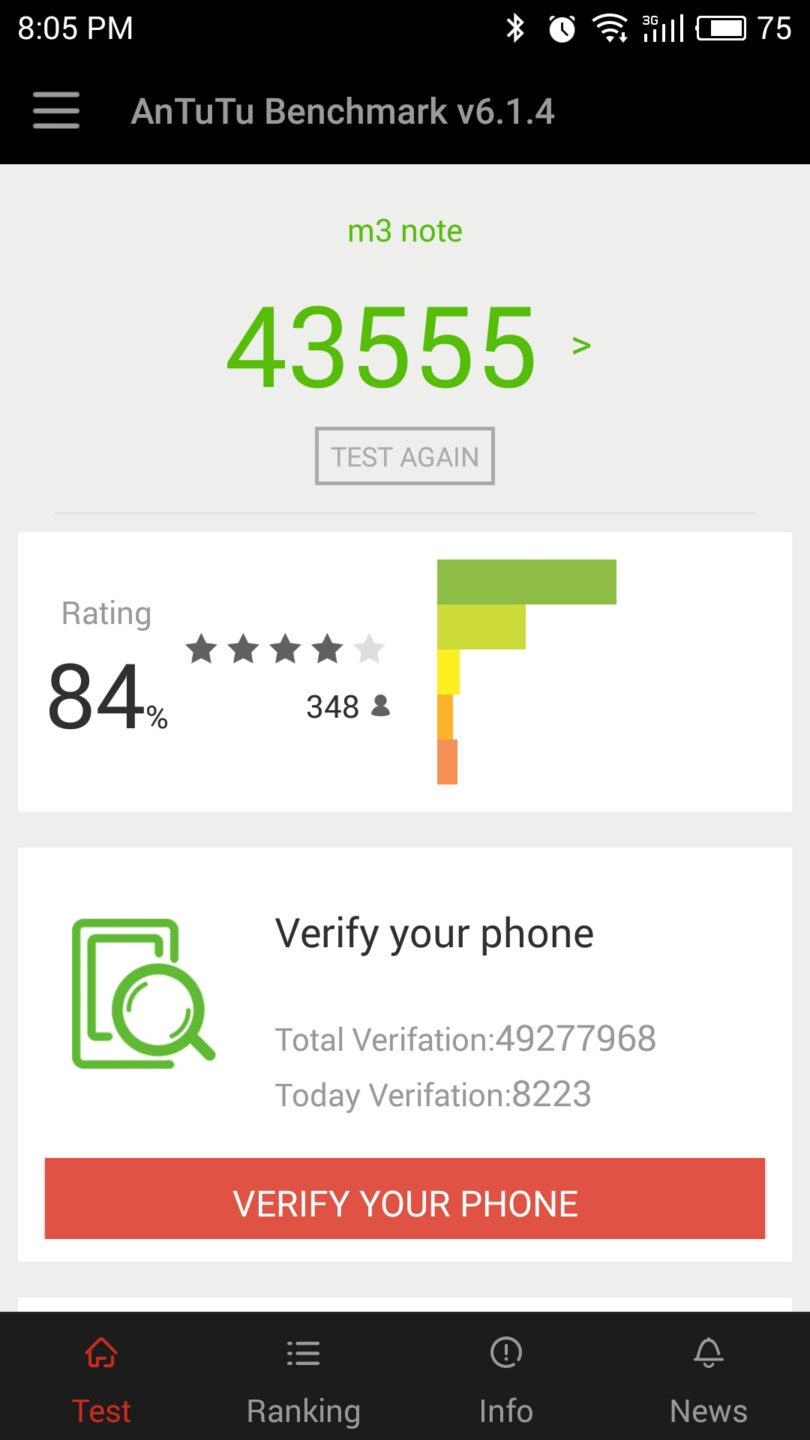Click the top green bar in the score chart
Viewport: 810px width, 1440px height.
527,581
